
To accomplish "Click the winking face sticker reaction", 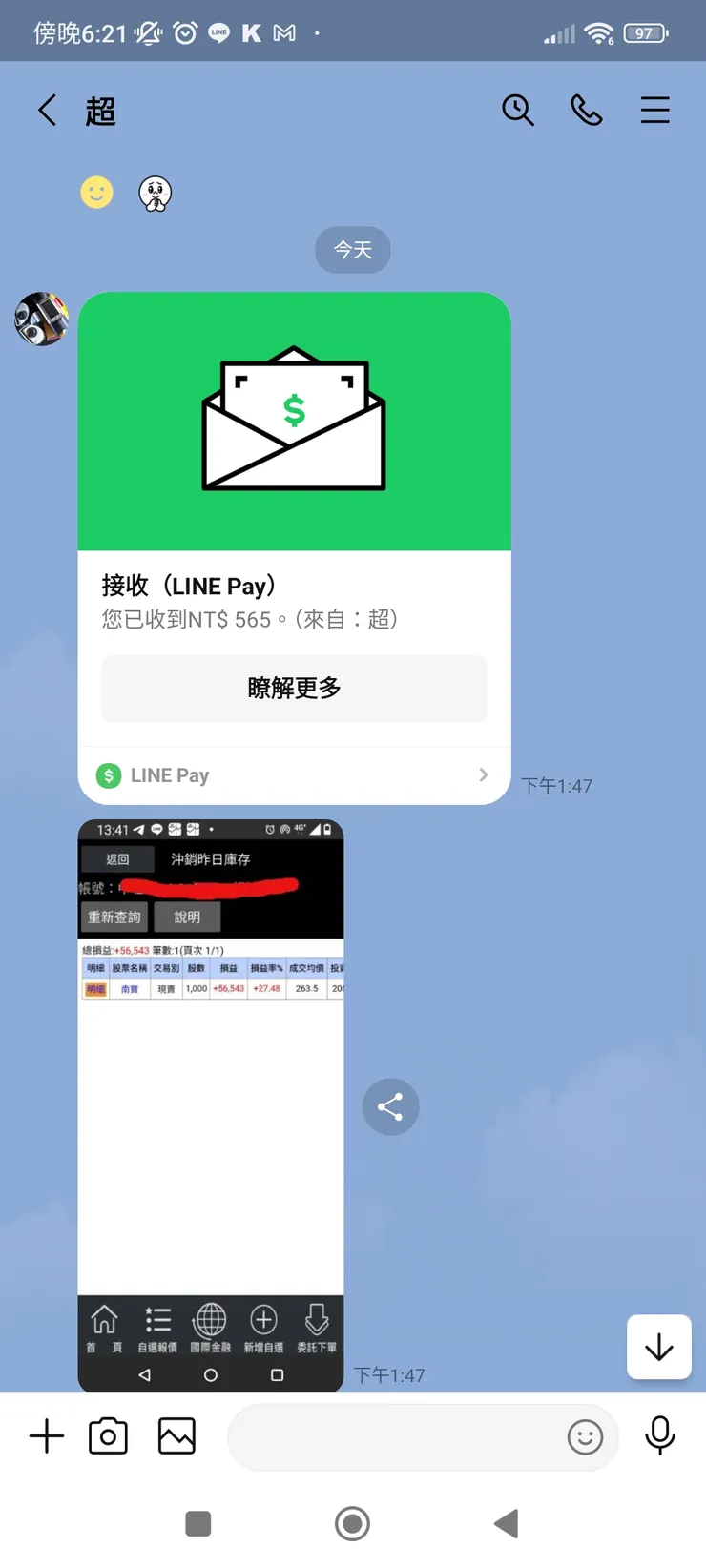I will click(95, 193).
